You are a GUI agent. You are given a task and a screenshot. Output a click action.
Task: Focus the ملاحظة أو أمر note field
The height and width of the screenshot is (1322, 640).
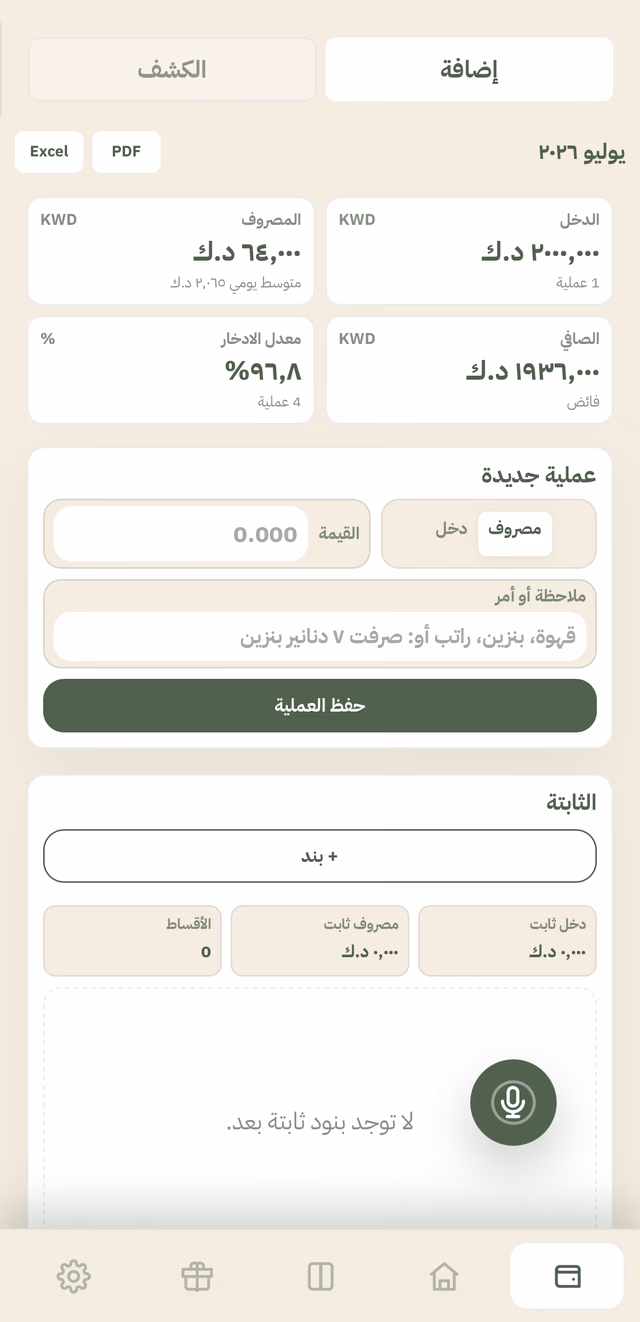[x=320, y=637]
